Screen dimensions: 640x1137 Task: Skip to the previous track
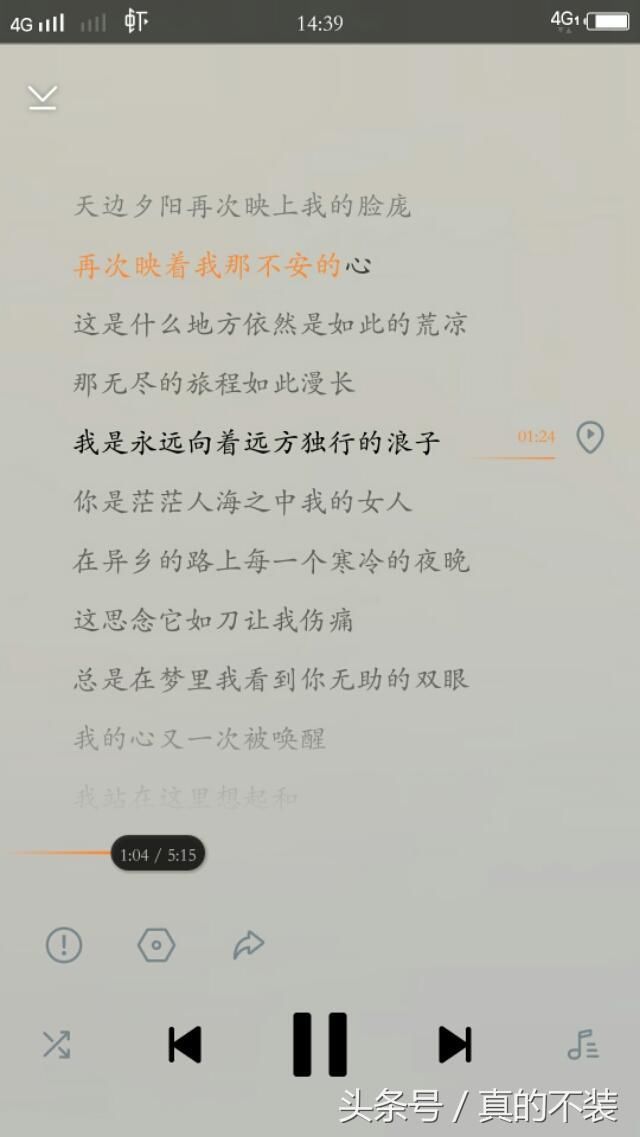coord(184,1045)
